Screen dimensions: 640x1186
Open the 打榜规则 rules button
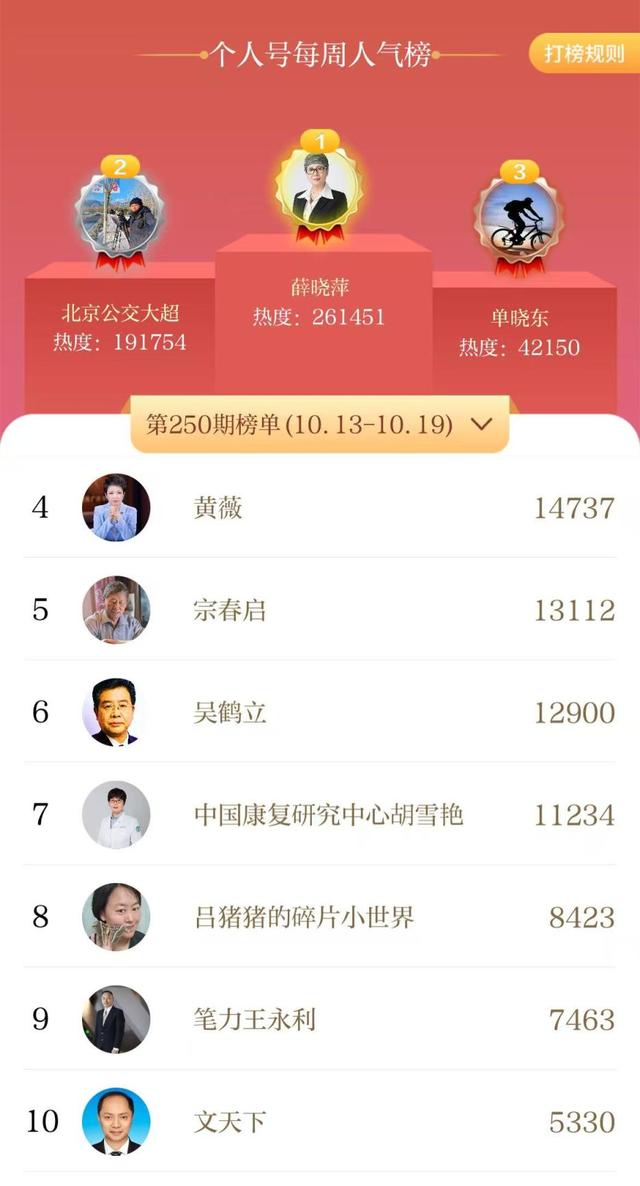click(584, 53)
